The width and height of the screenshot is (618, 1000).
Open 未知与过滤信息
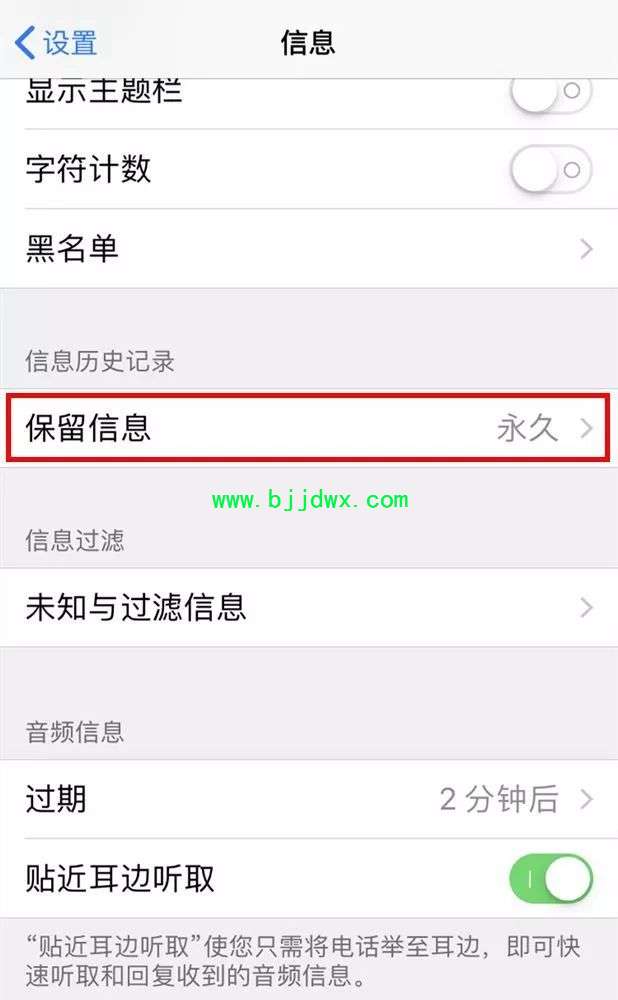[x=309, y=607]
